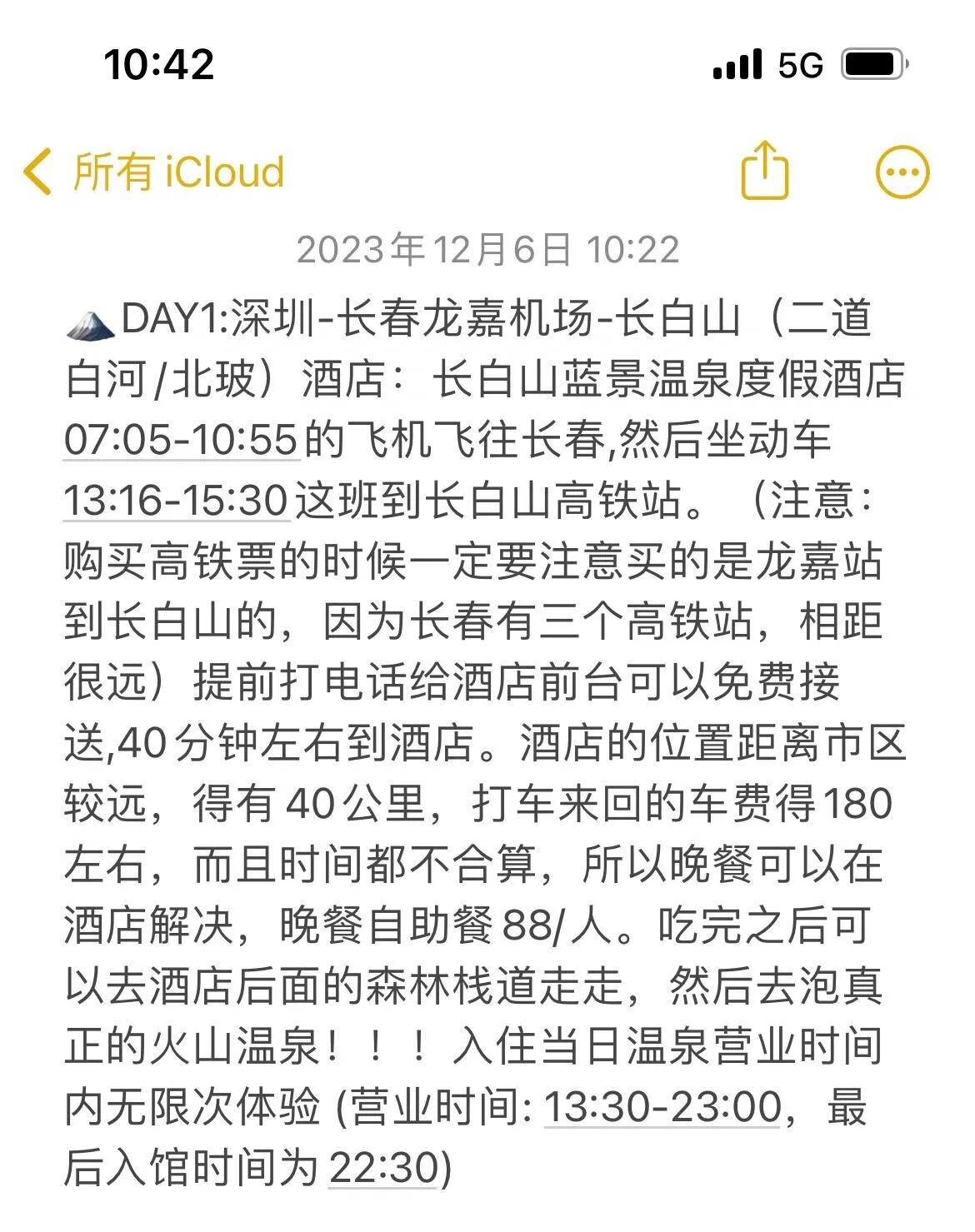The height and width of the screenshot is (1232, 975).
Task: Go back to 所有 iCloud notes list
Action: tap(154, 172)
